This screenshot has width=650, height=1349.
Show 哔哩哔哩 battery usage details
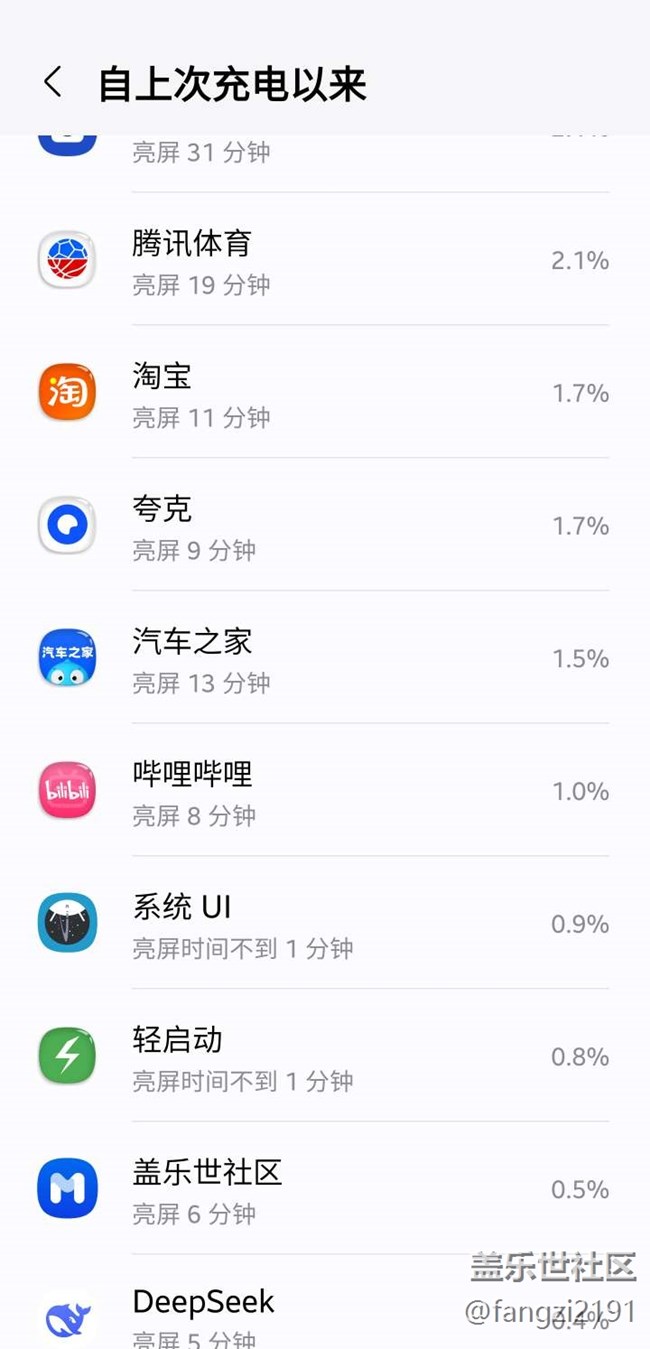pyautogui.click(x=324, y=791)
